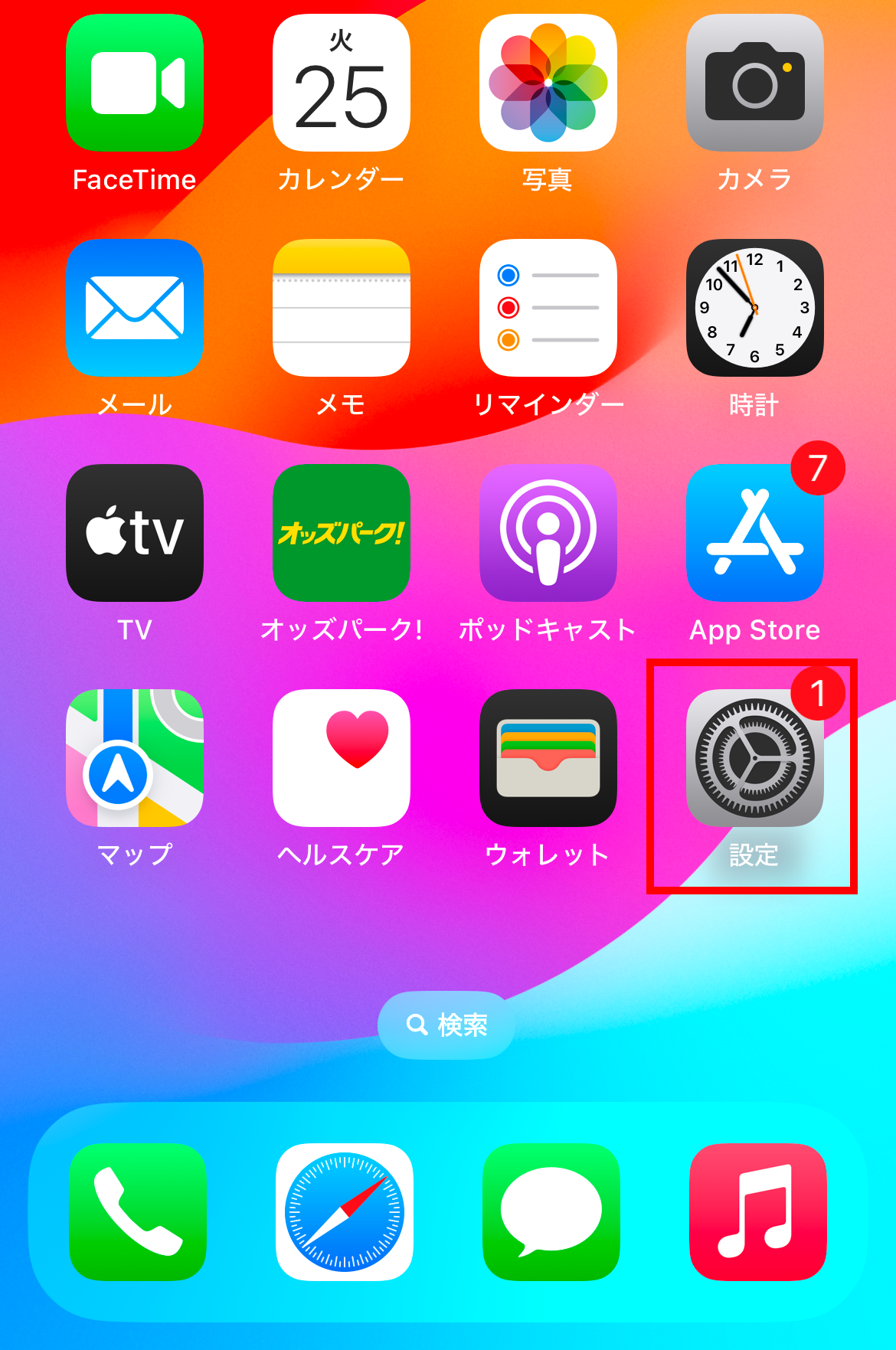Launch Safari from the dock
This screenshot has width=896, height=1350.
click(x=345, y=1212)
